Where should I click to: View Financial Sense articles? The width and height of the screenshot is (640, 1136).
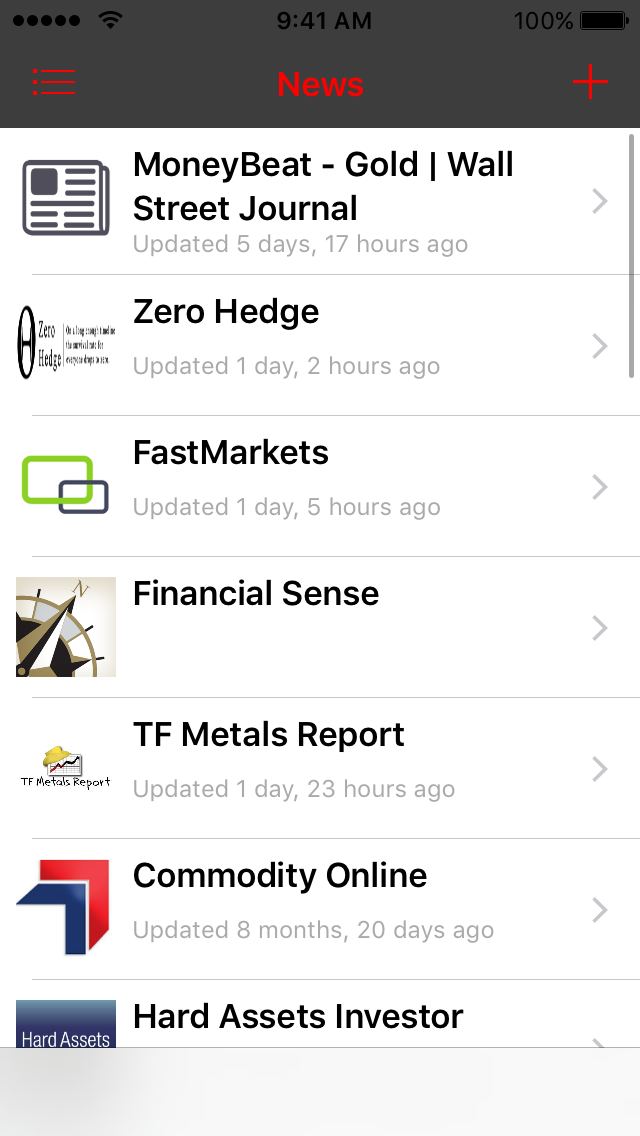[320, 627]
